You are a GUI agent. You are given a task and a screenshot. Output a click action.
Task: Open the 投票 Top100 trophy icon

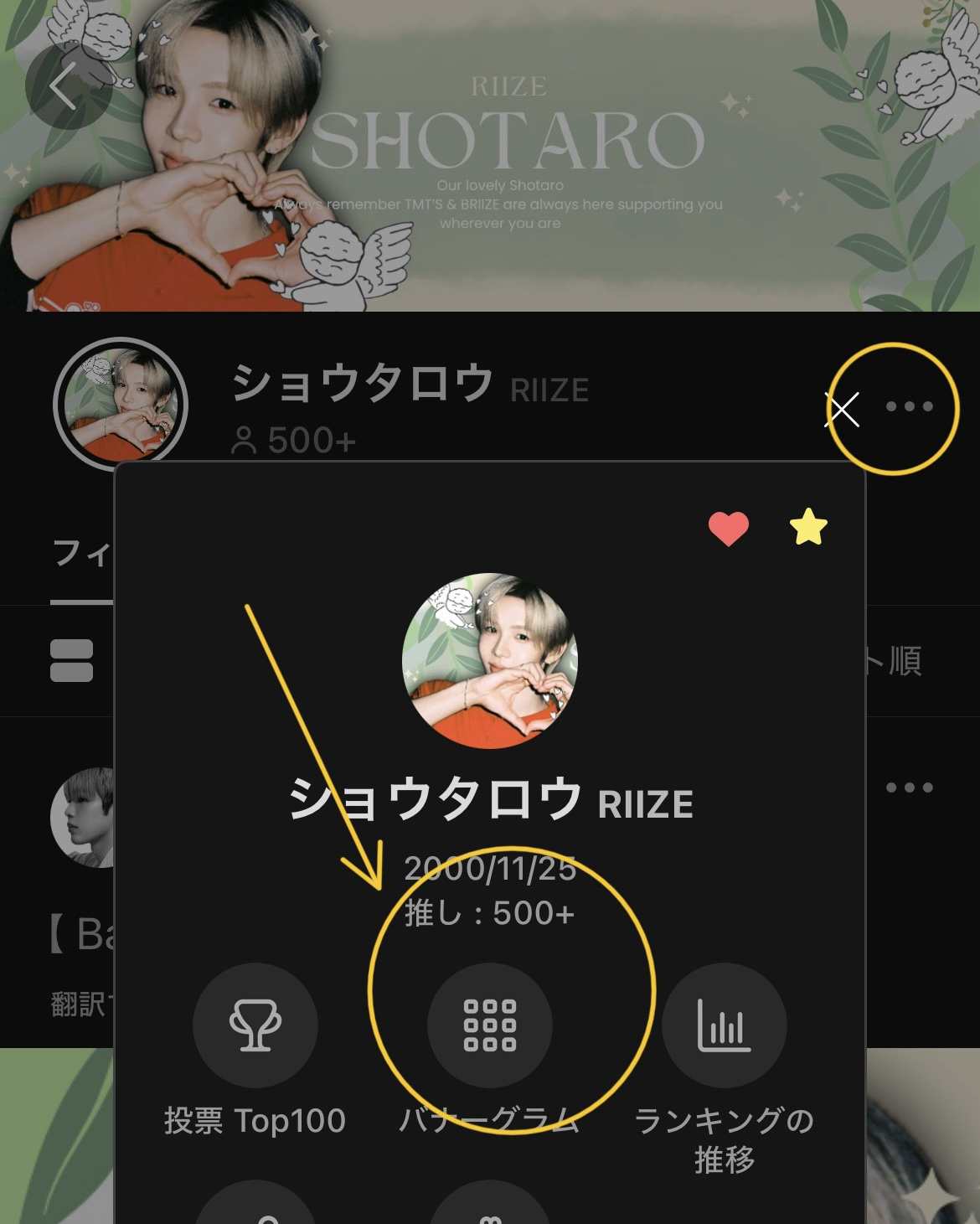256,1024
